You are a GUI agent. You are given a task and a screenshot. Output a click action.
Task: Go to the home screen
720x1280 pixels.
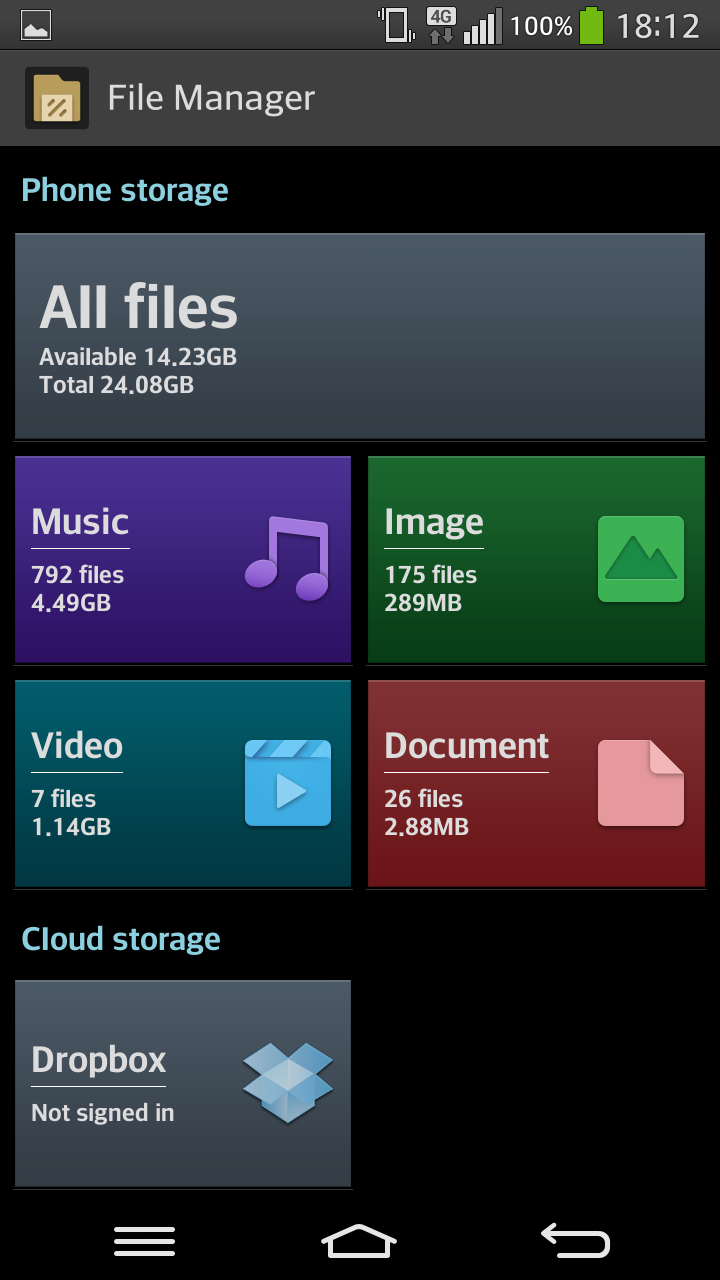359,1241
